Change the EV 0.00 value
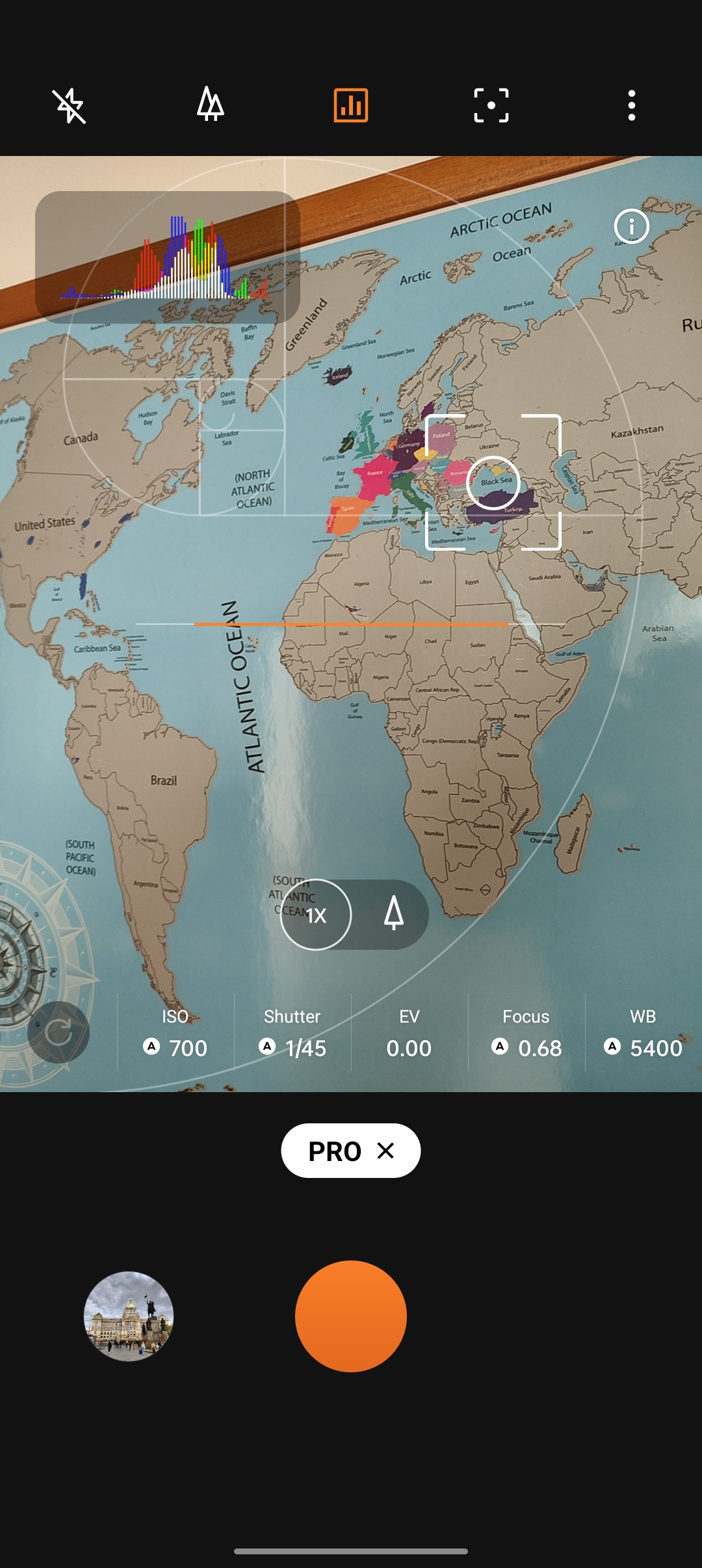This screenshot has height=1568, width=702. click(x=409, y=1033)
